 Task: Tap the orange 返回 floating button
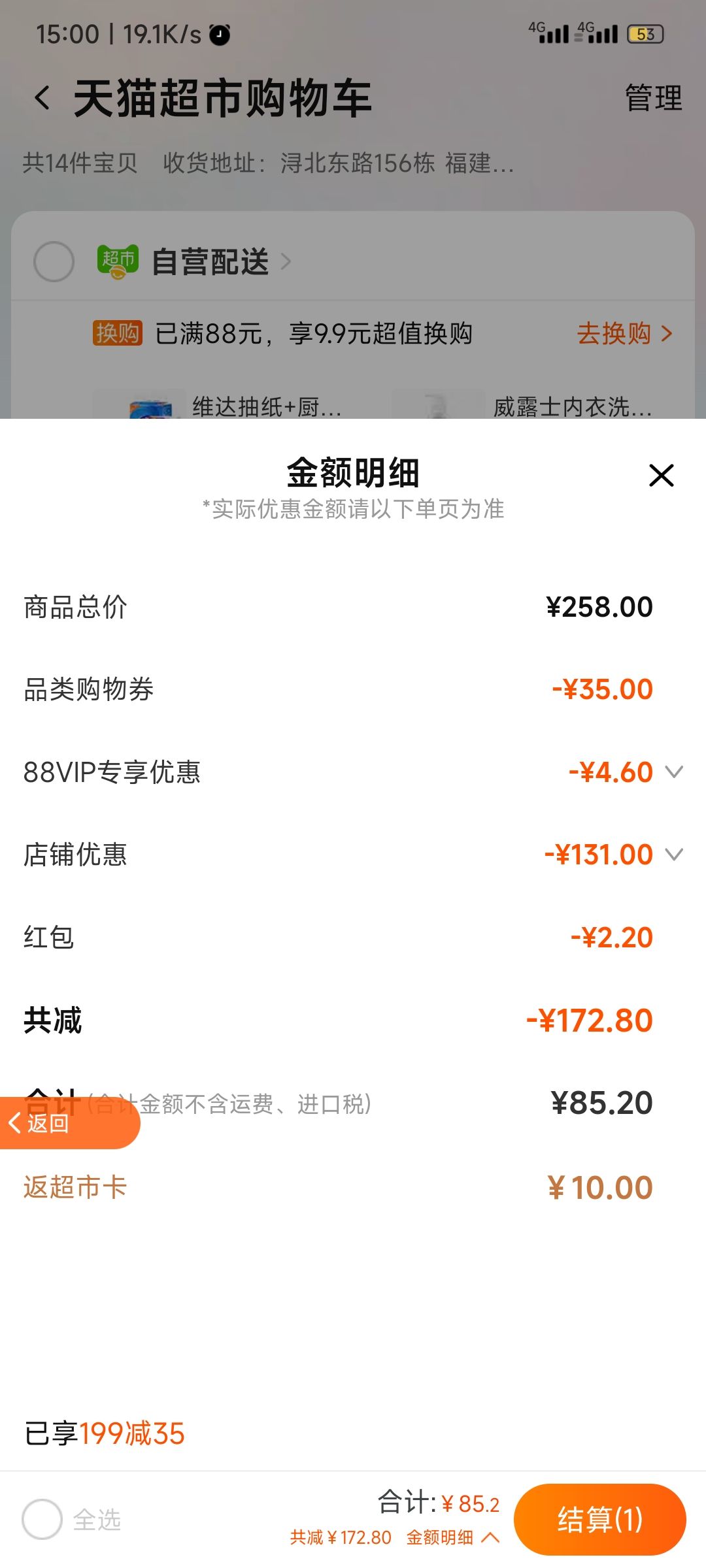click(x=69, y=1122)
